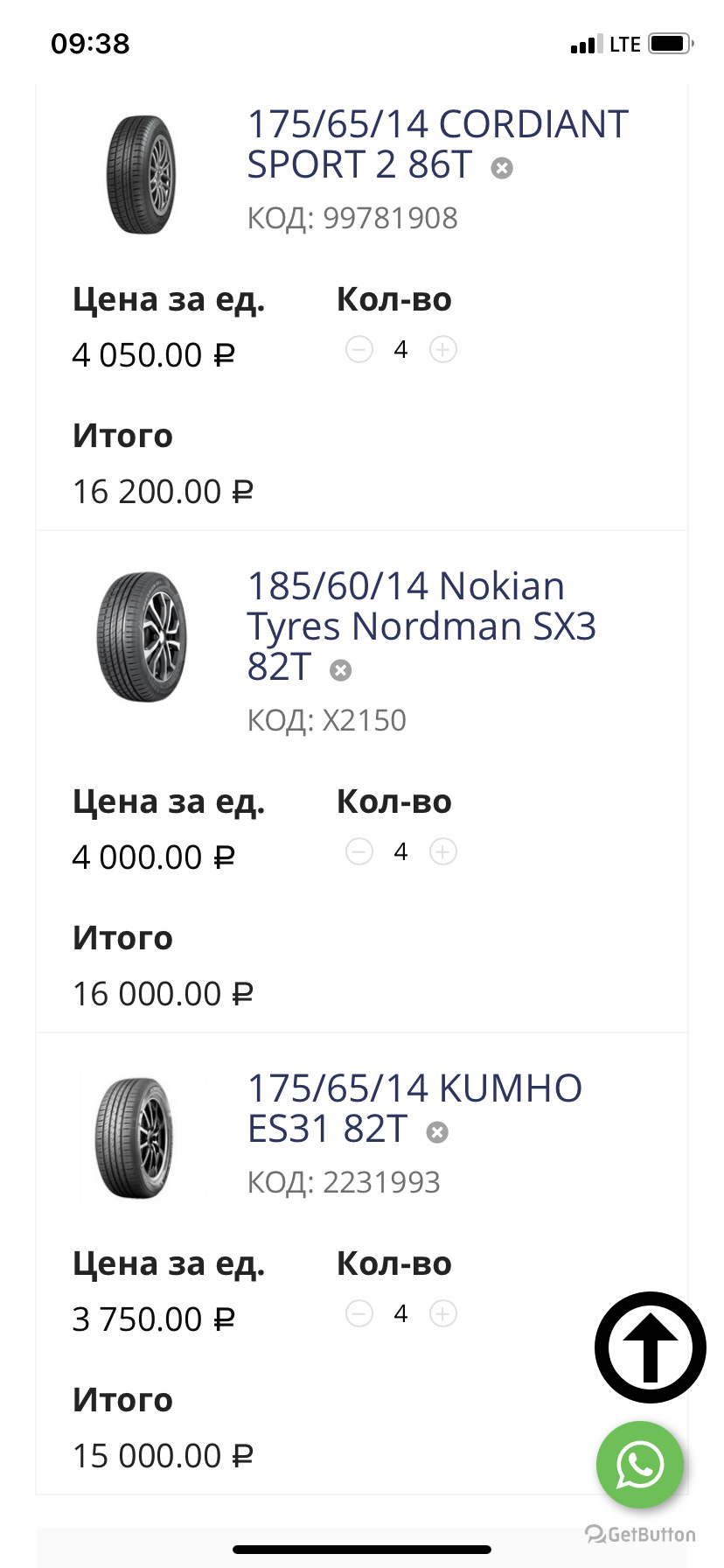View the Nokian Nordman SX3 tire image

coord(141,637)
